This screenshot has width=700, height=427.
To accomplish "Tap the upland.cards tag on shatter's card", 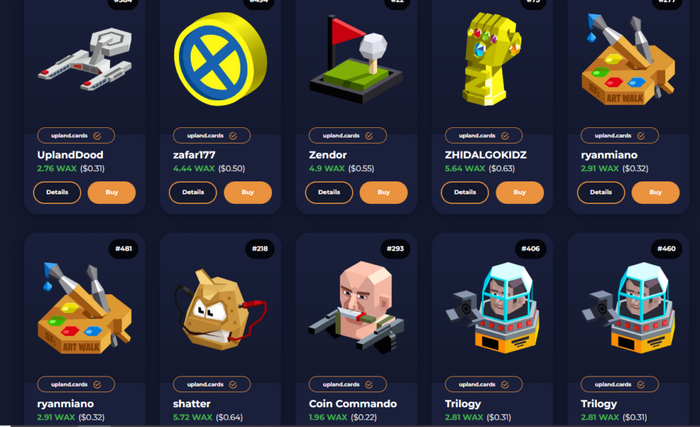I will point(213,383).
